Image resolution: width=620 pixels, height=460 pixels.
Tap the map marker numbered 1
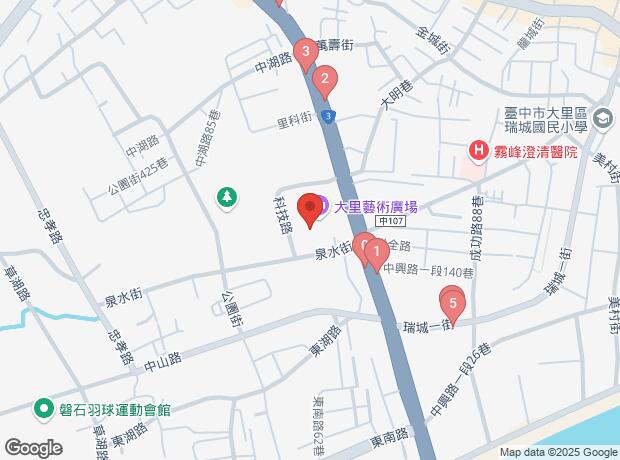click(376, 254)
